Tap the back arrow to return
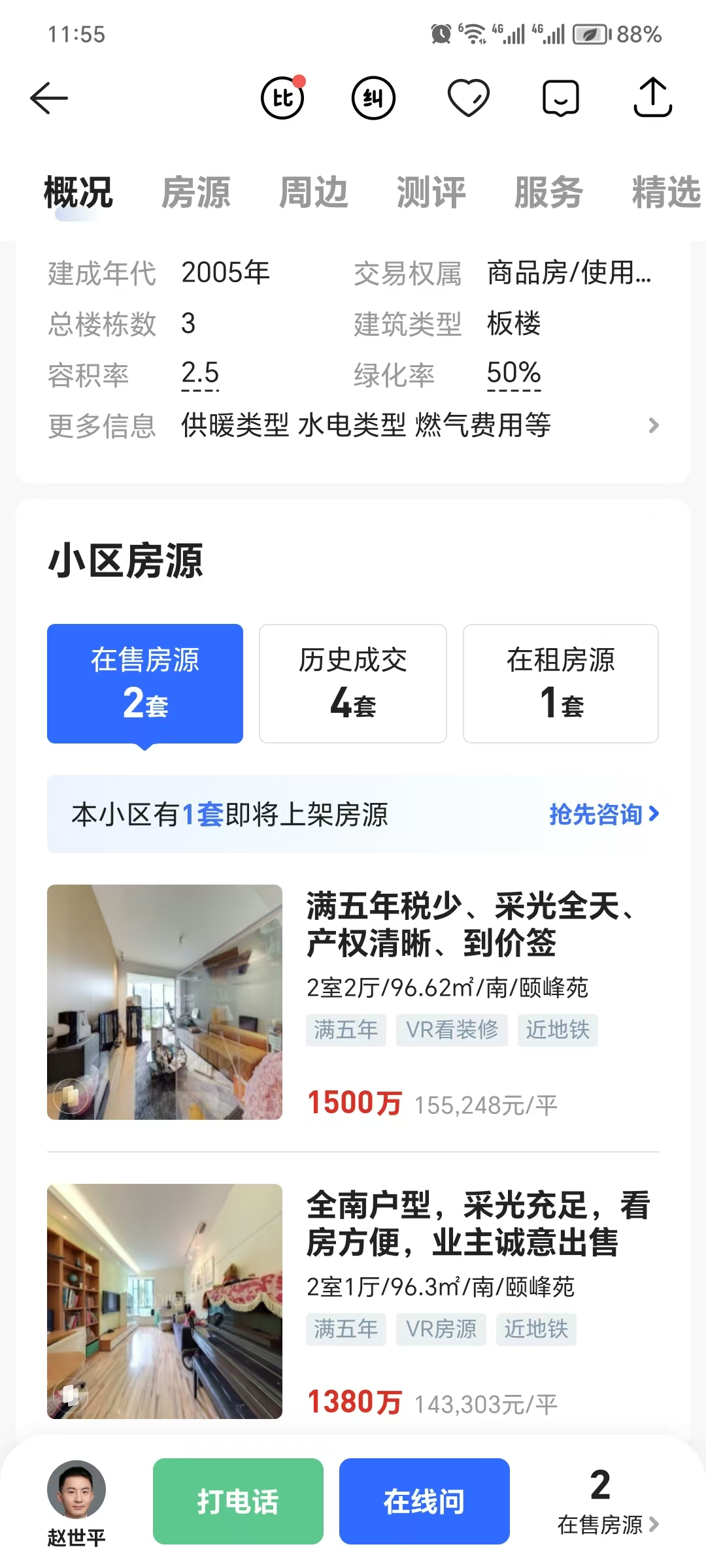Viewport: 706px width, 1568px height. pyautogui.click(x=49, y=98)
